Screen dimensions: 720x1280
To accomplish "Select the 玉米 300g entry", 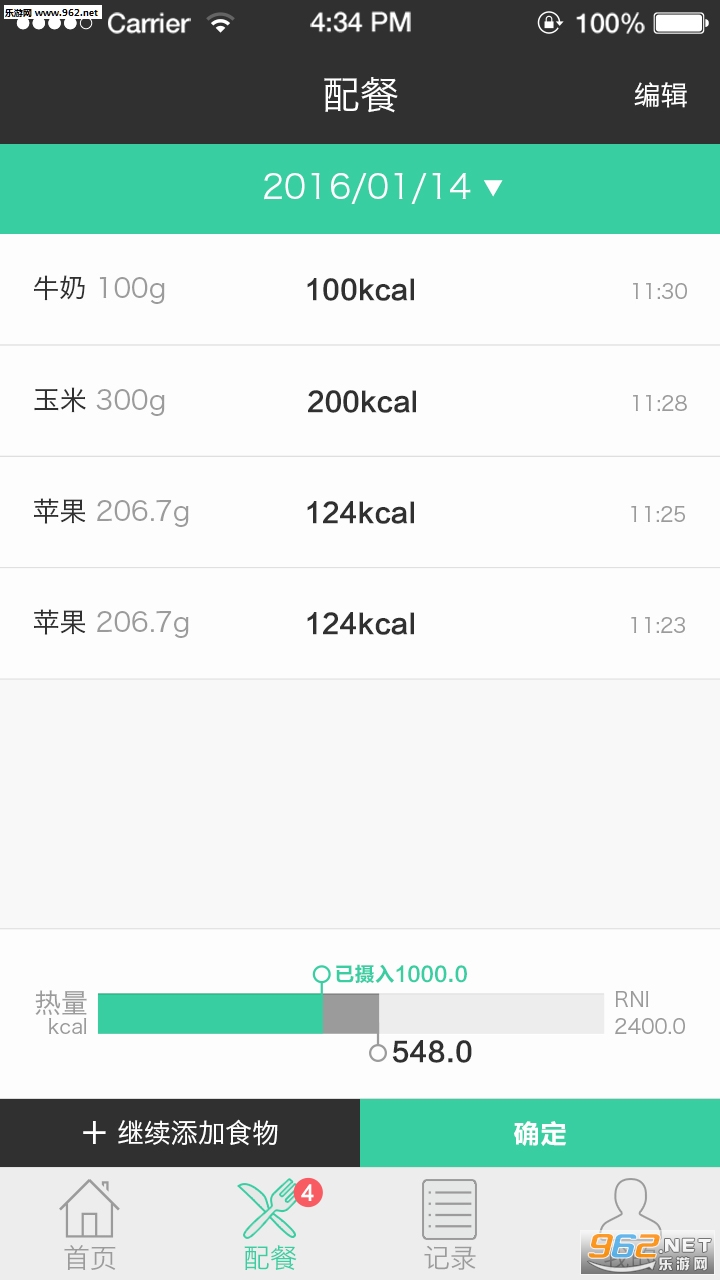I will pyautogui.click(x=360, y=402).
